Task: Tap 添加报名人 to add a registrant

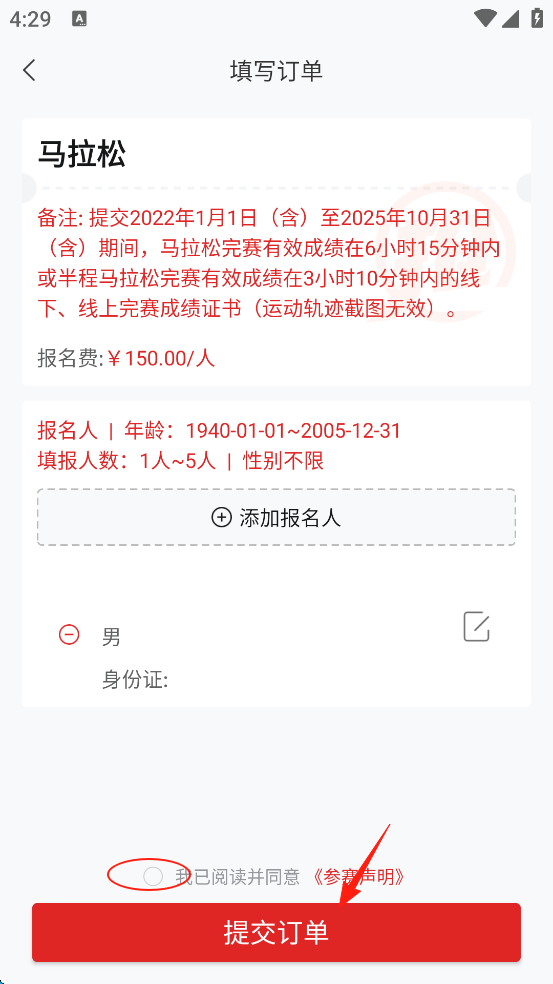Action: [x=276, y=517]
